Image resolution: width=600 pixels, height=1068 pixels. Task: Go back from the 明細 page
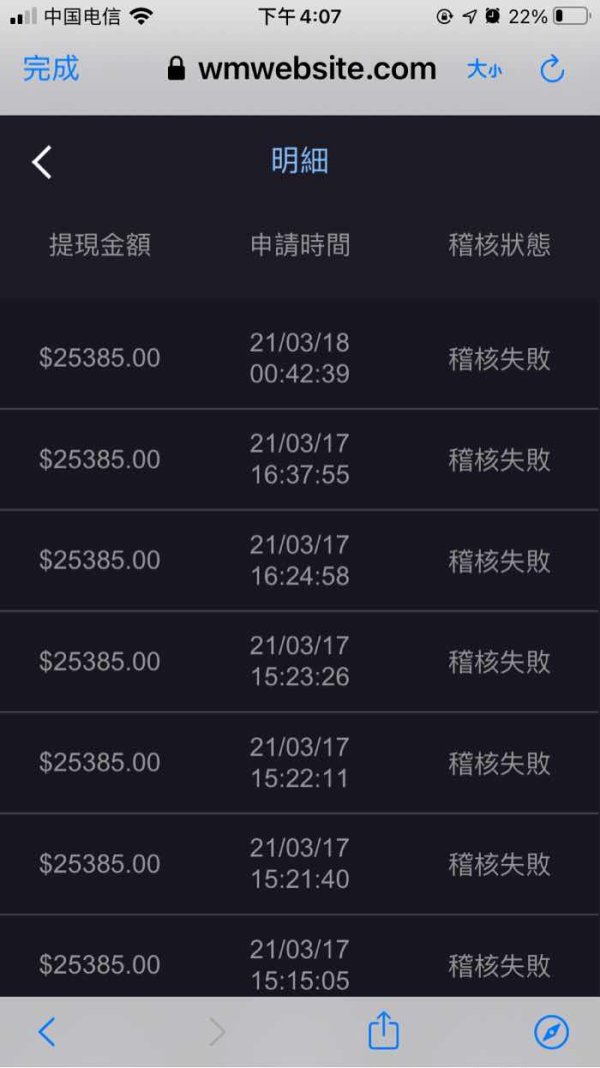click(42, 162)
